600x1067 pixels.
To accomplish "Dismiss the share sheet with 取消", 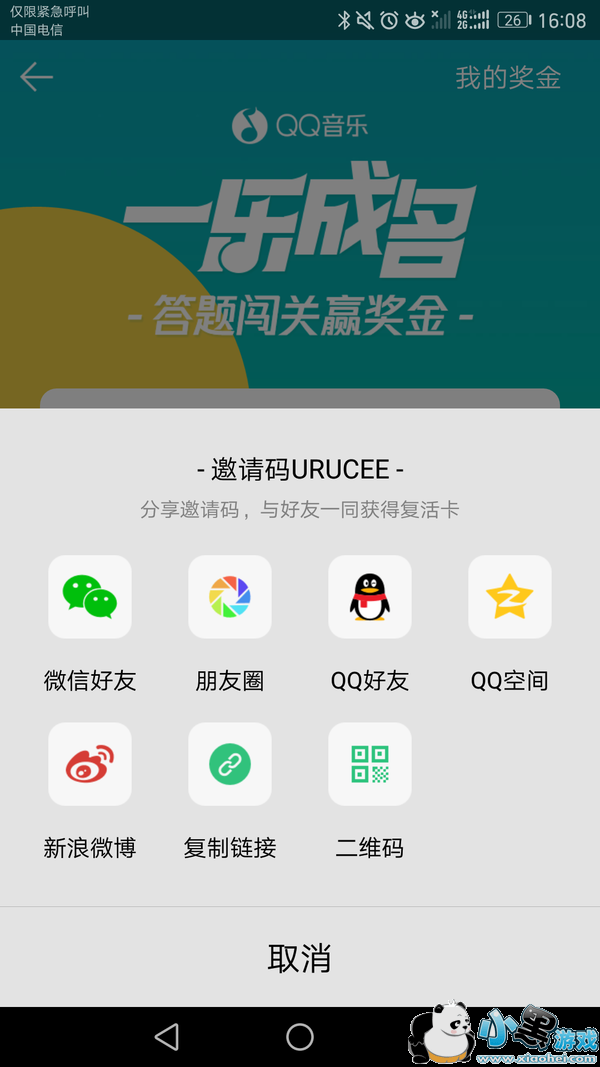I will pyautogui.click(x=300, y=958).
